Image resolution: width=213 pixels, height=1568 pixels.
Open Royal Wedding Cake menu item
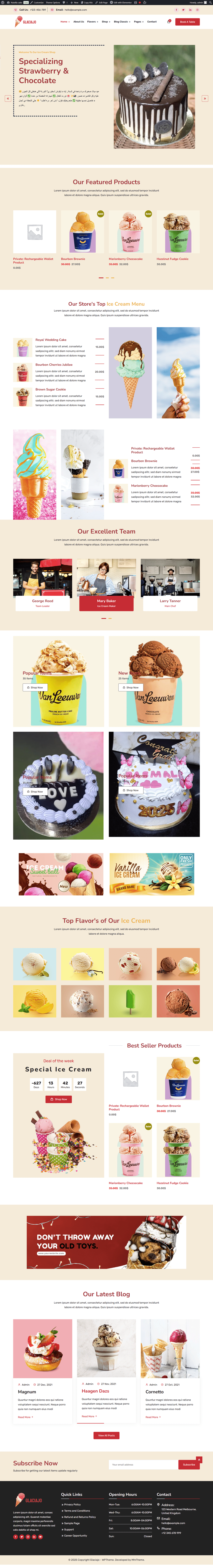(x=51, y=340)
